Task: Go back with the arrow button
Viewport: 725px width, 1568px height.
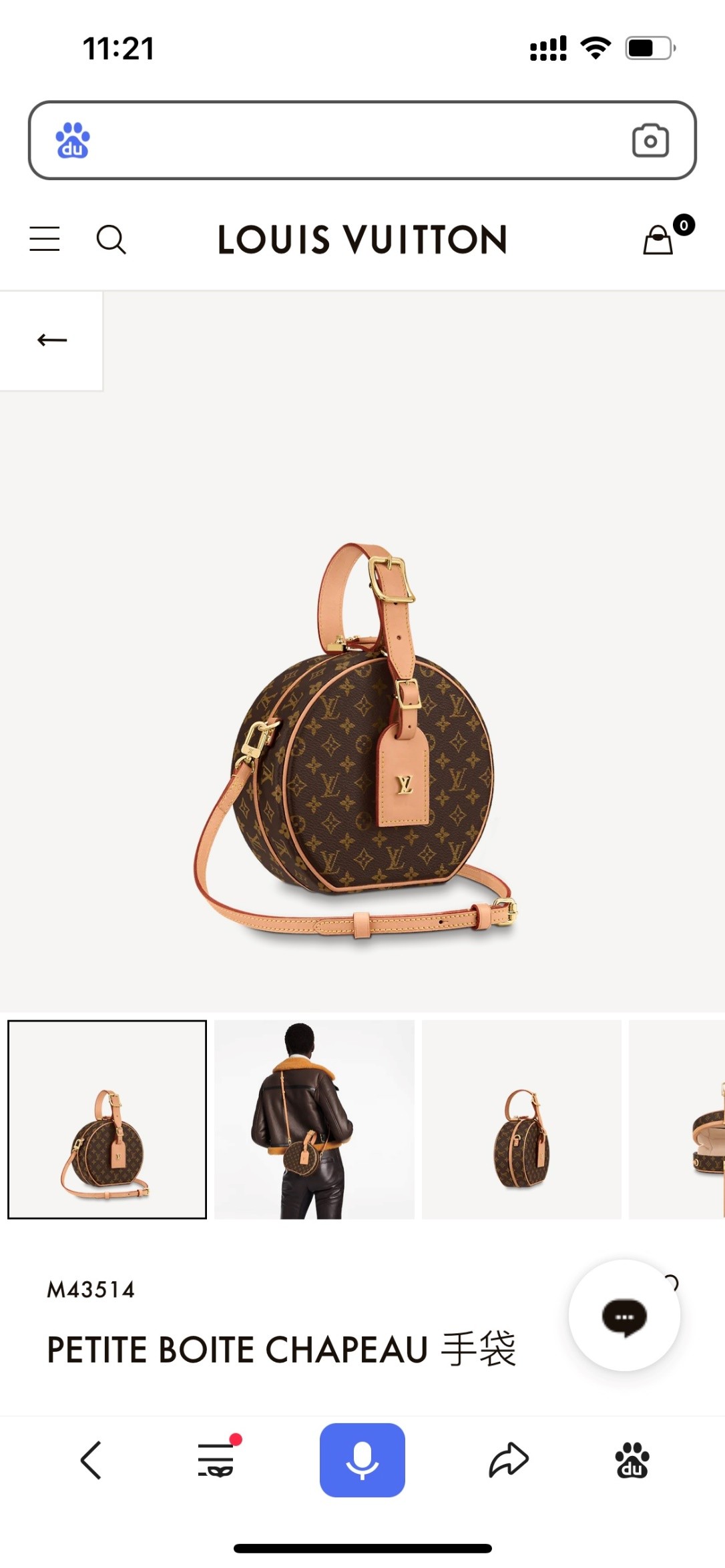Action: (x=51, y=340)
